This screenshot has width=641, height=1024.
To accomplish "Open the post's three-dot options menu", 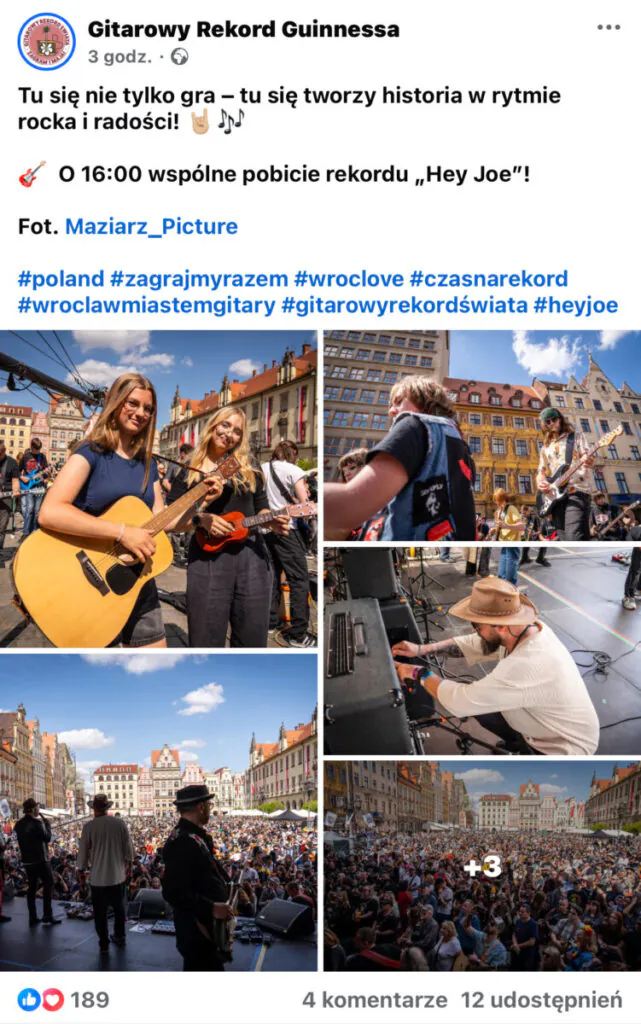I will [x=608, y=28].
